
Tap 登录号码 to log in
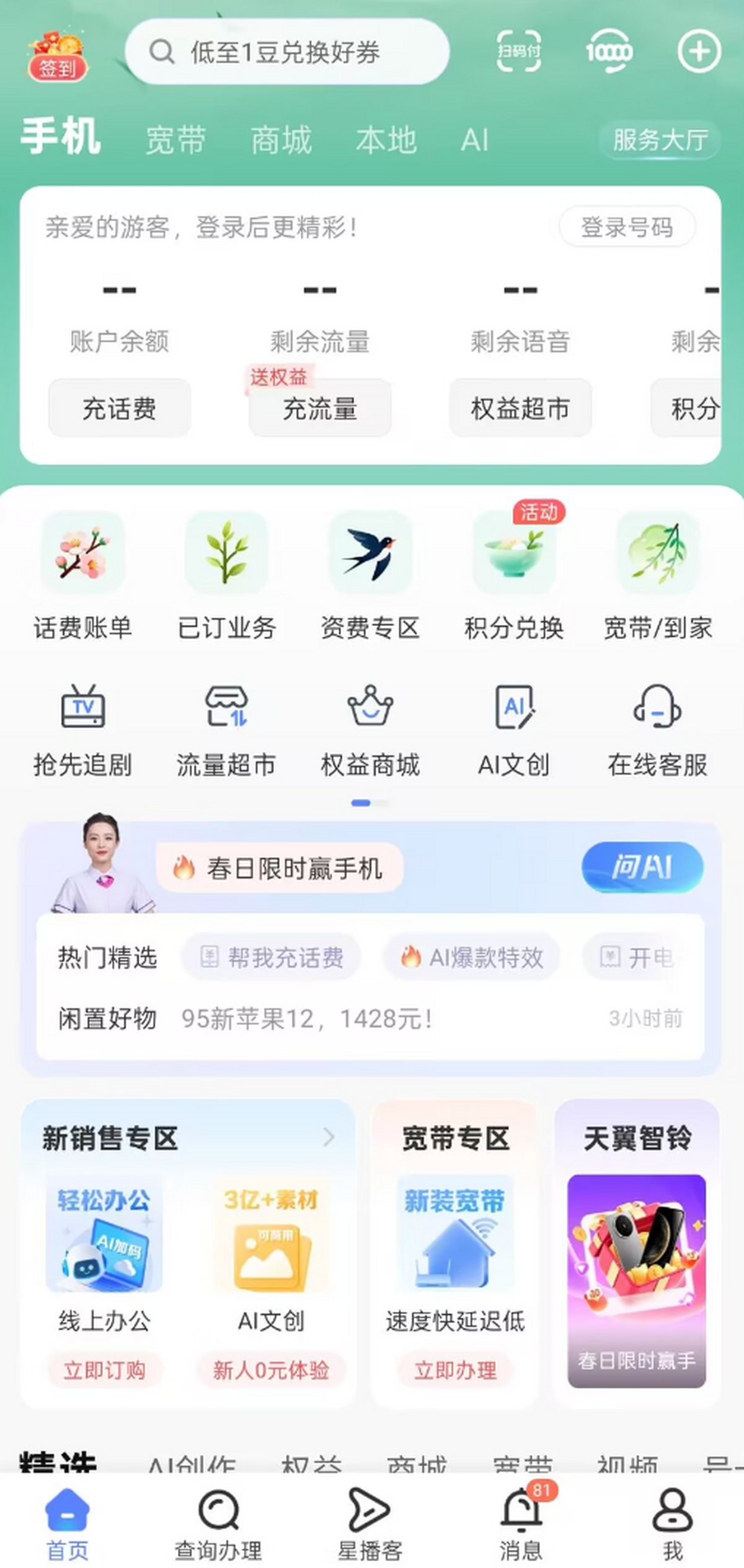[626, 227]
